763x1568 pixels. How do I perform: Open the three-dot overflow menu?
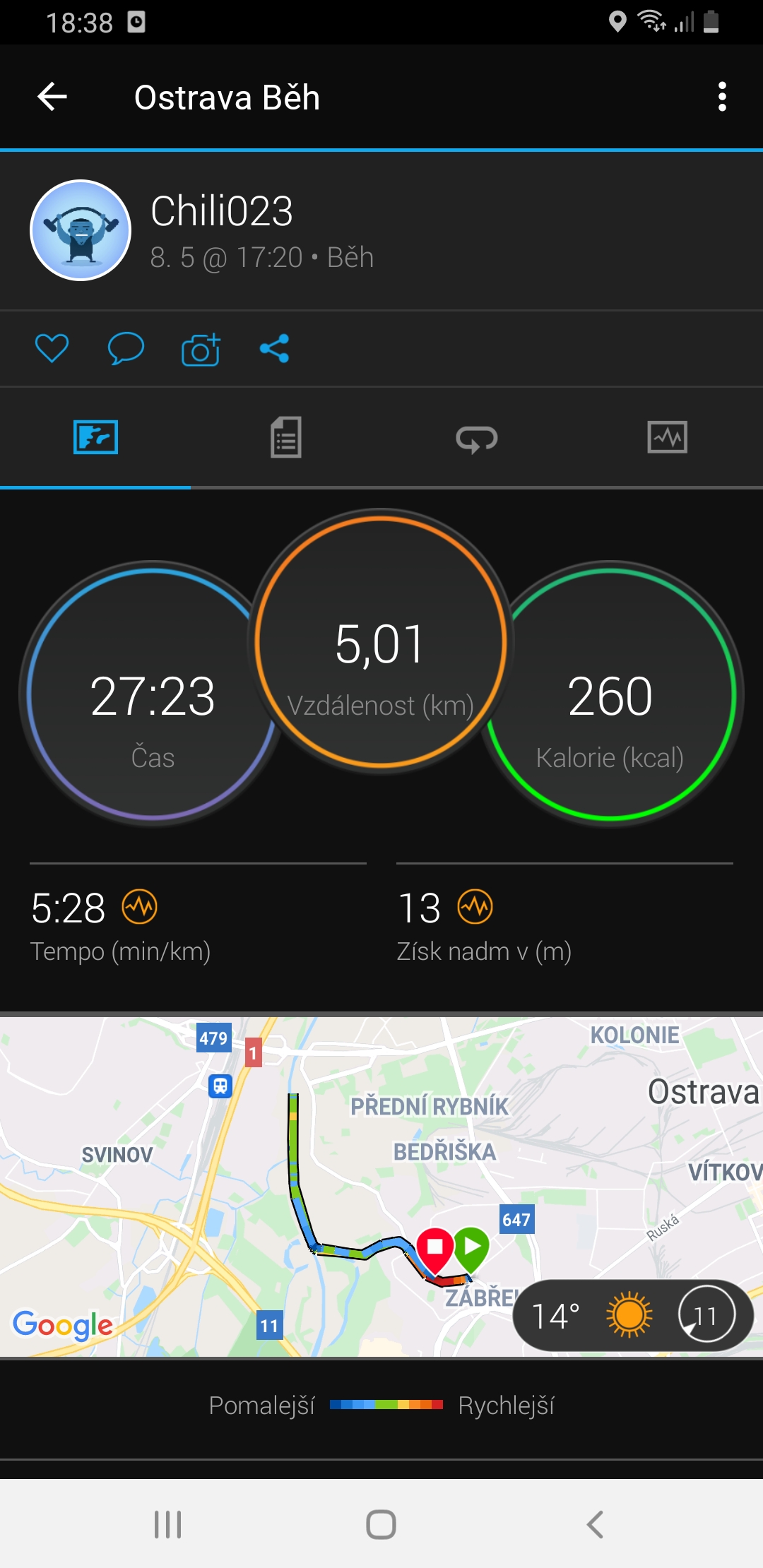click(721, 97)
